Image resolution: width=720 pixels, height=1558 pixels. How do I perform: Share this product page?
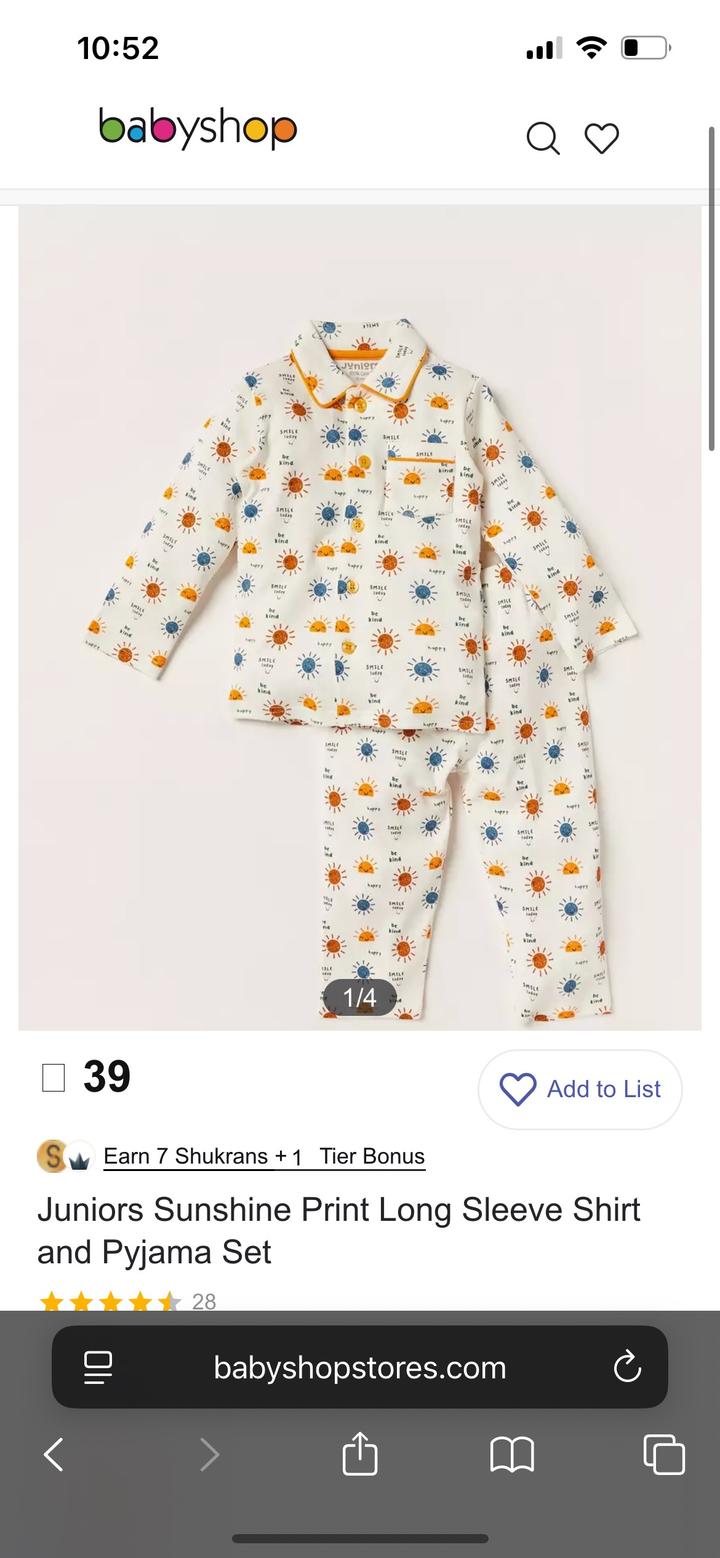(360, 1454)
